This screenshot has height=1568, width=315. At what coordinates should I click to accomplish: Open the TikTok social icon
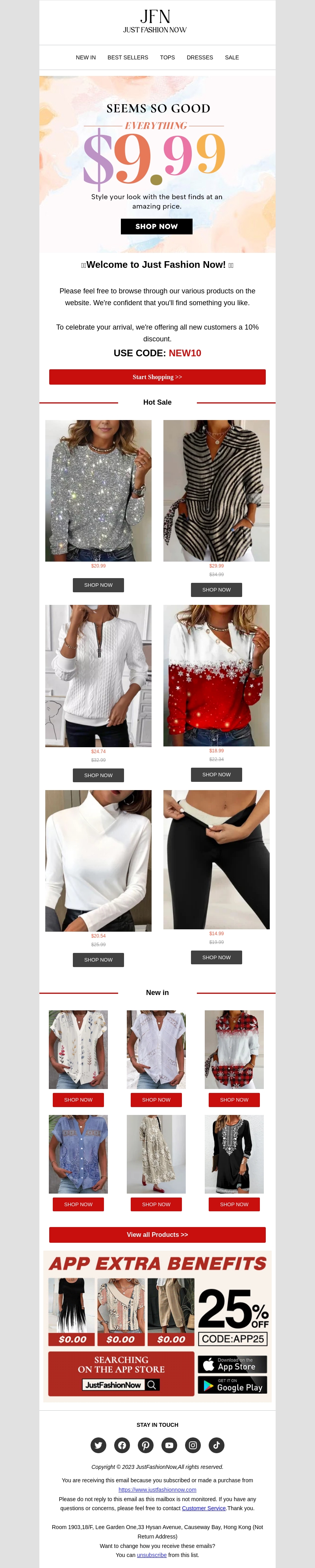(x=216, y=1445)
